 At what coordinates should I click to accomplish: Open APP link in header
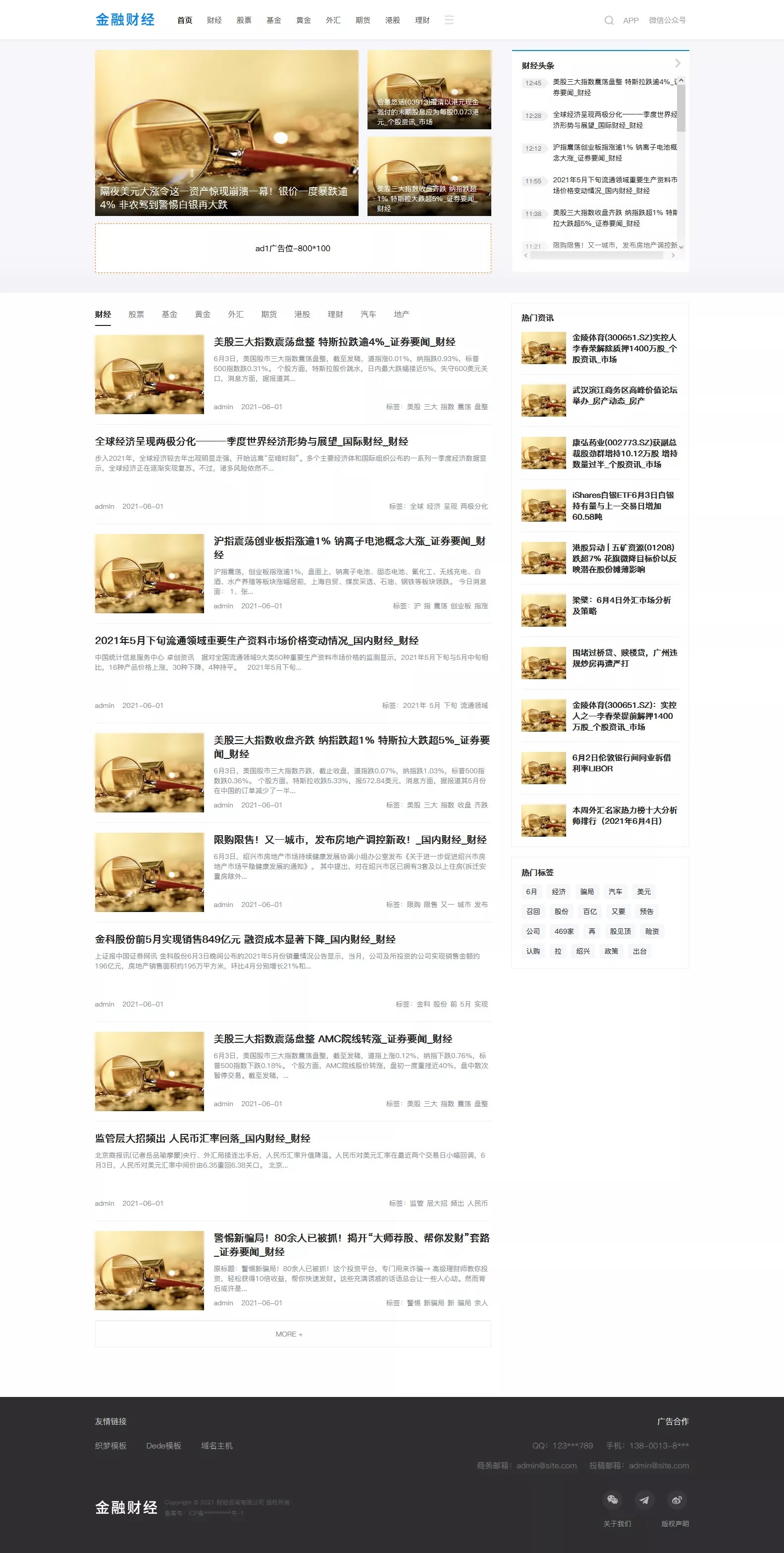630,20
